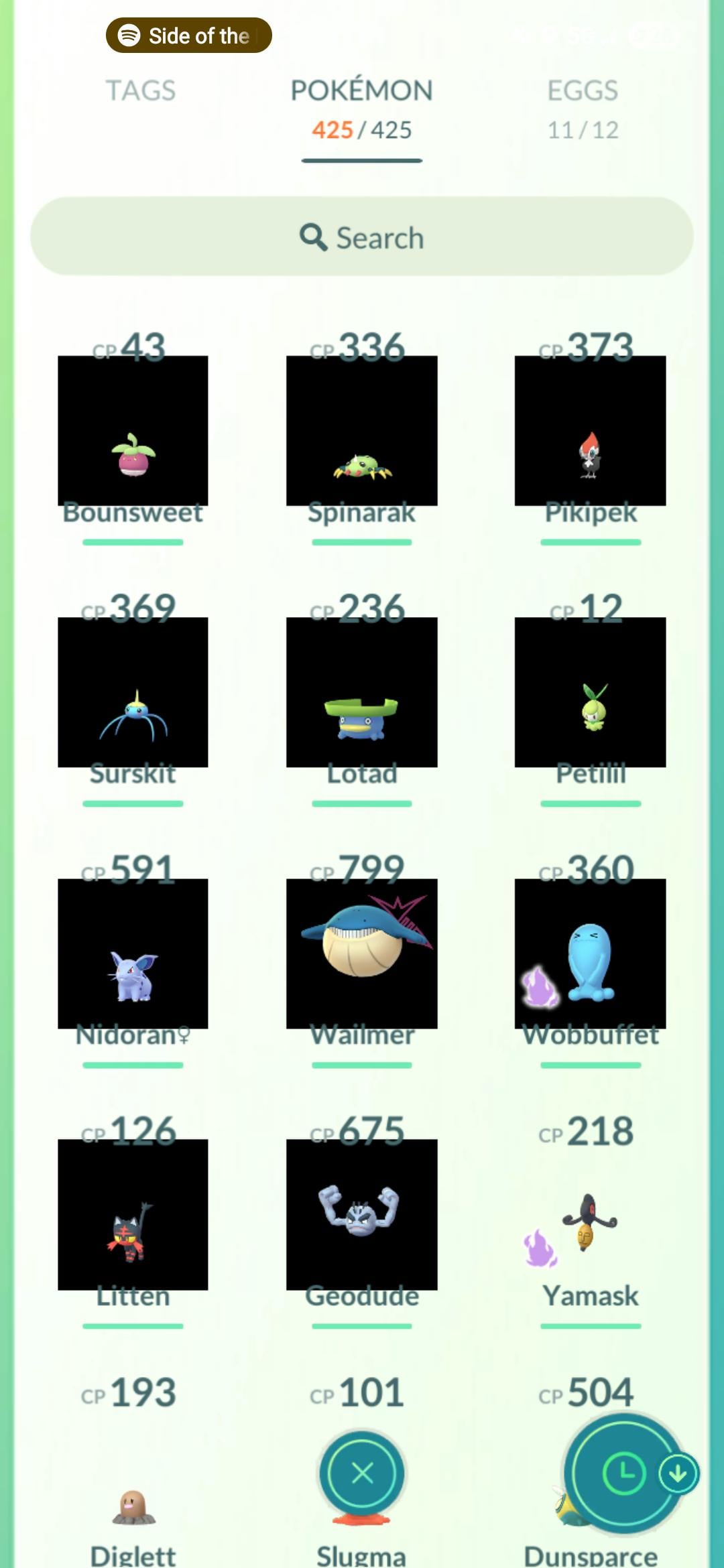Switch to the Tags tab
724x1568 pixels.
tap(141, 90)
